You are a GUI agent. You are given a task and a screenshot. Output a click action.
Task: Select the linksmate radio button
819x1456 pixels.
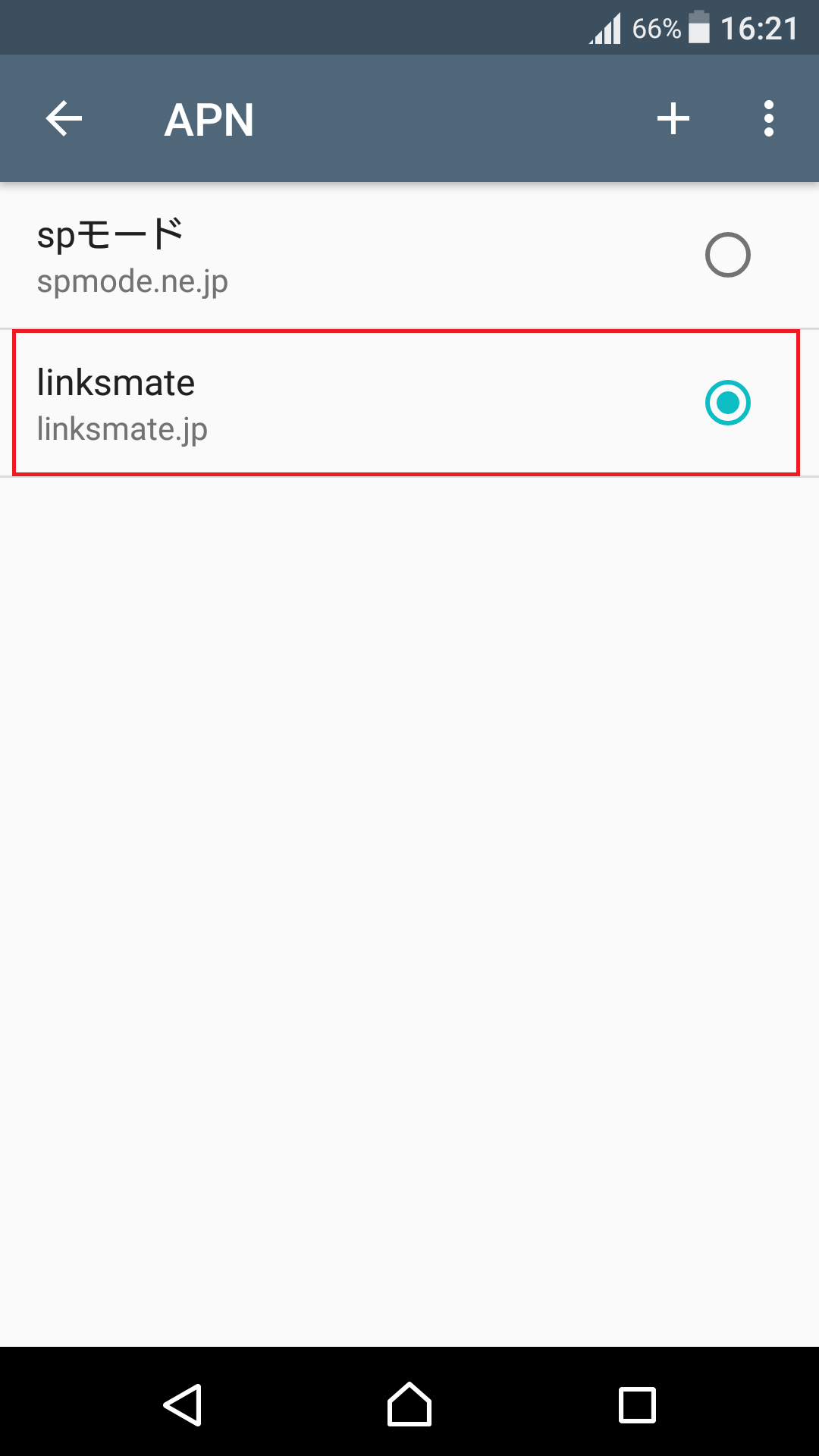[x=727, y=403]
